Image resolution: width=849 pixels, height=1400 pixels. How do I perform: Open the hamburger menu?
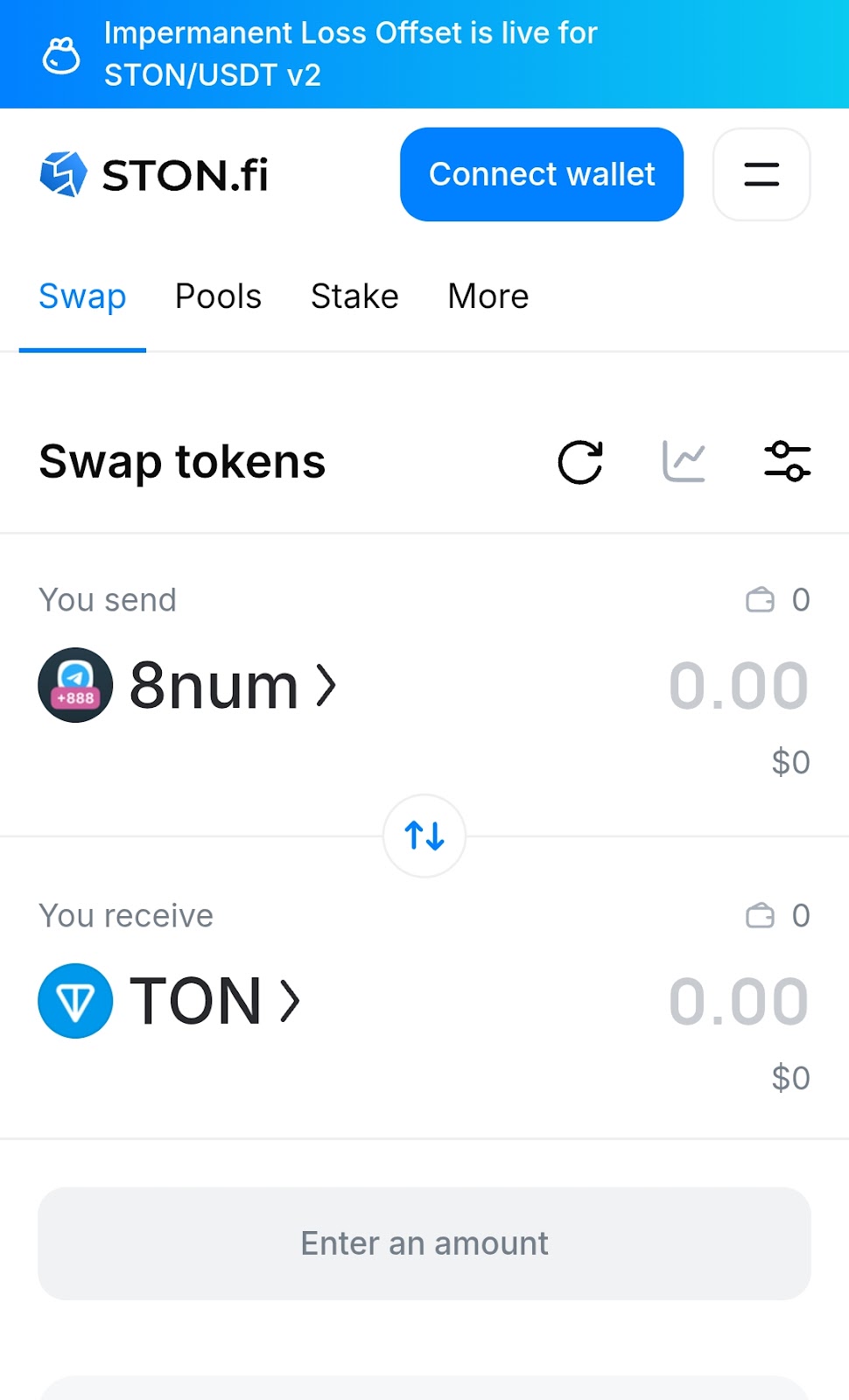[x=761, y=175]
